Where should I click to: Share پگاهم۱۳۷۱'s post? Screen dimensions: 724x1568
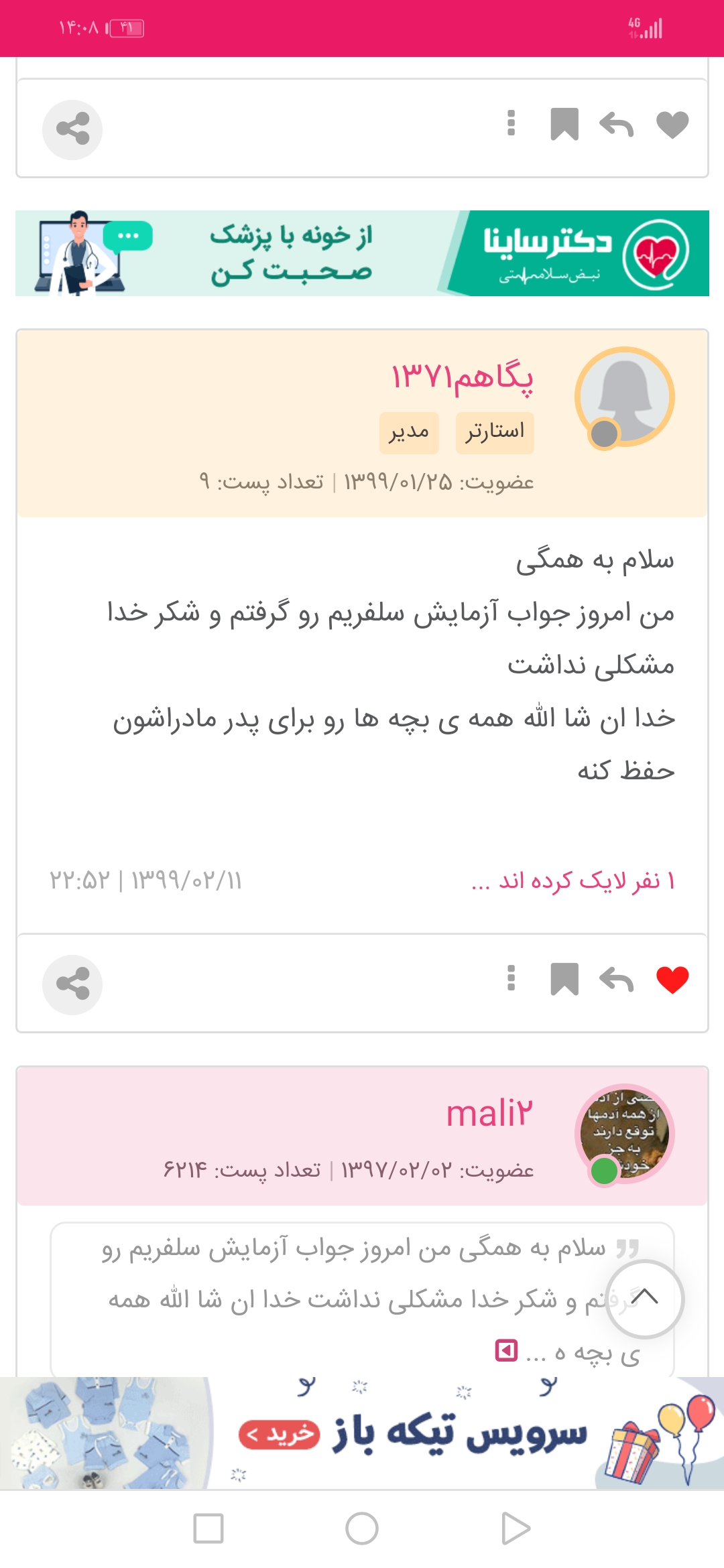(72, 984)
